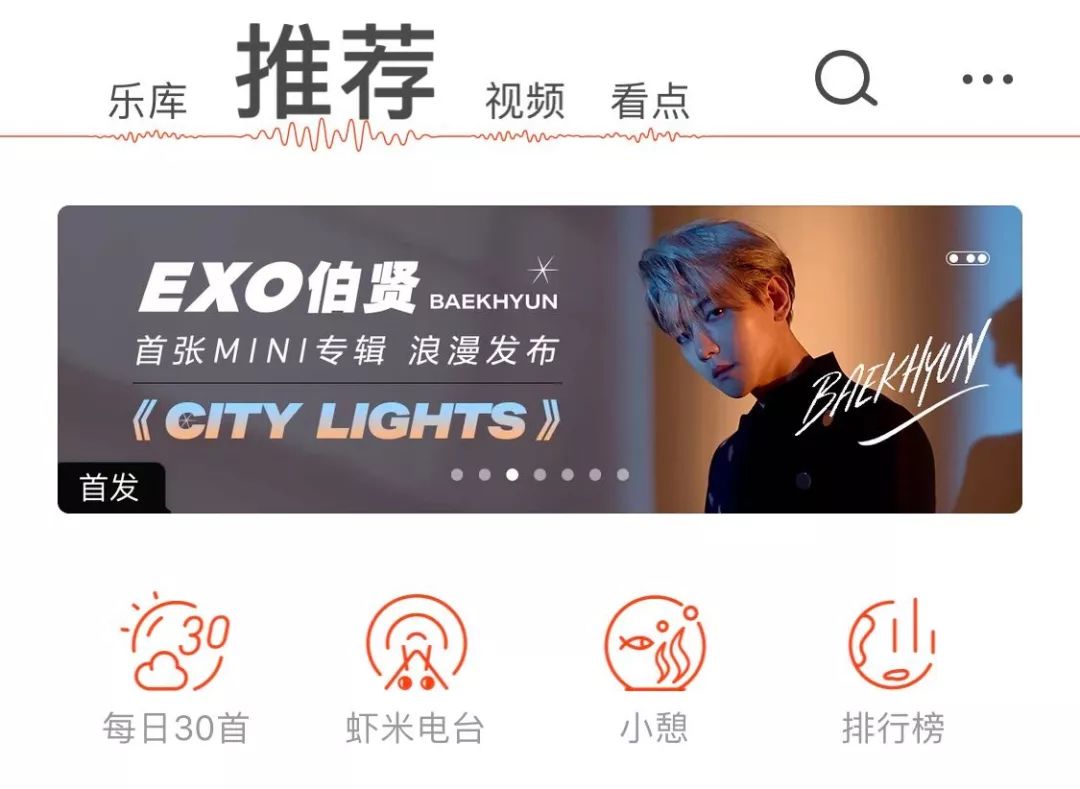Image resolution: width=1080 pixels, height=789 pixels.
Task: Open the search icon
Action: [x=846, y=78]
